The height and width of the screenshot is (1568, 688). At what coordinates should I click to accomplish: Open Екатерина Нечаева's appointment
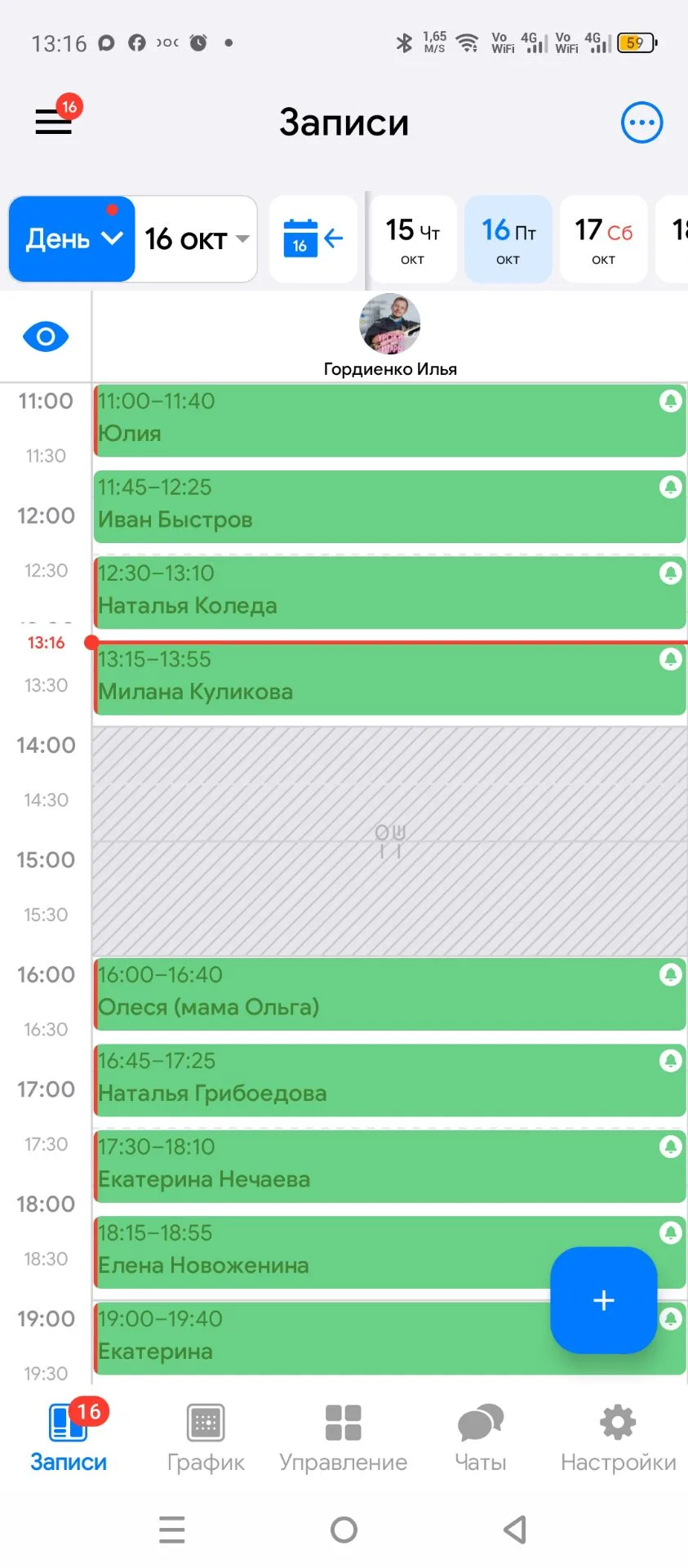point(390,1166)
